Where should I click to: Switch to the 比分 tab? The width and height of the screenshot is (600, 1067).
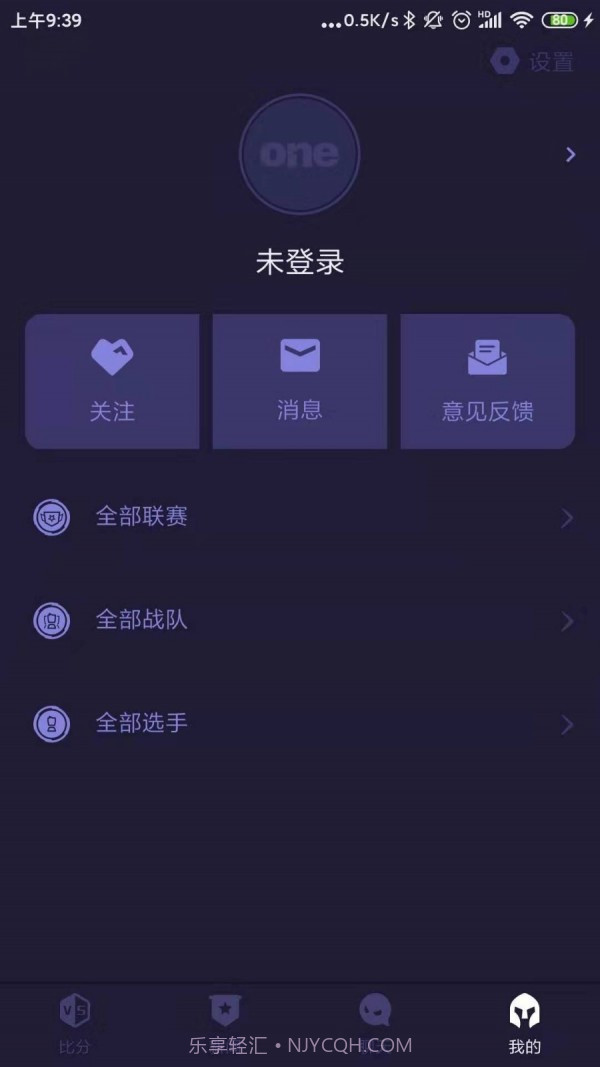tap(75, 1022)
